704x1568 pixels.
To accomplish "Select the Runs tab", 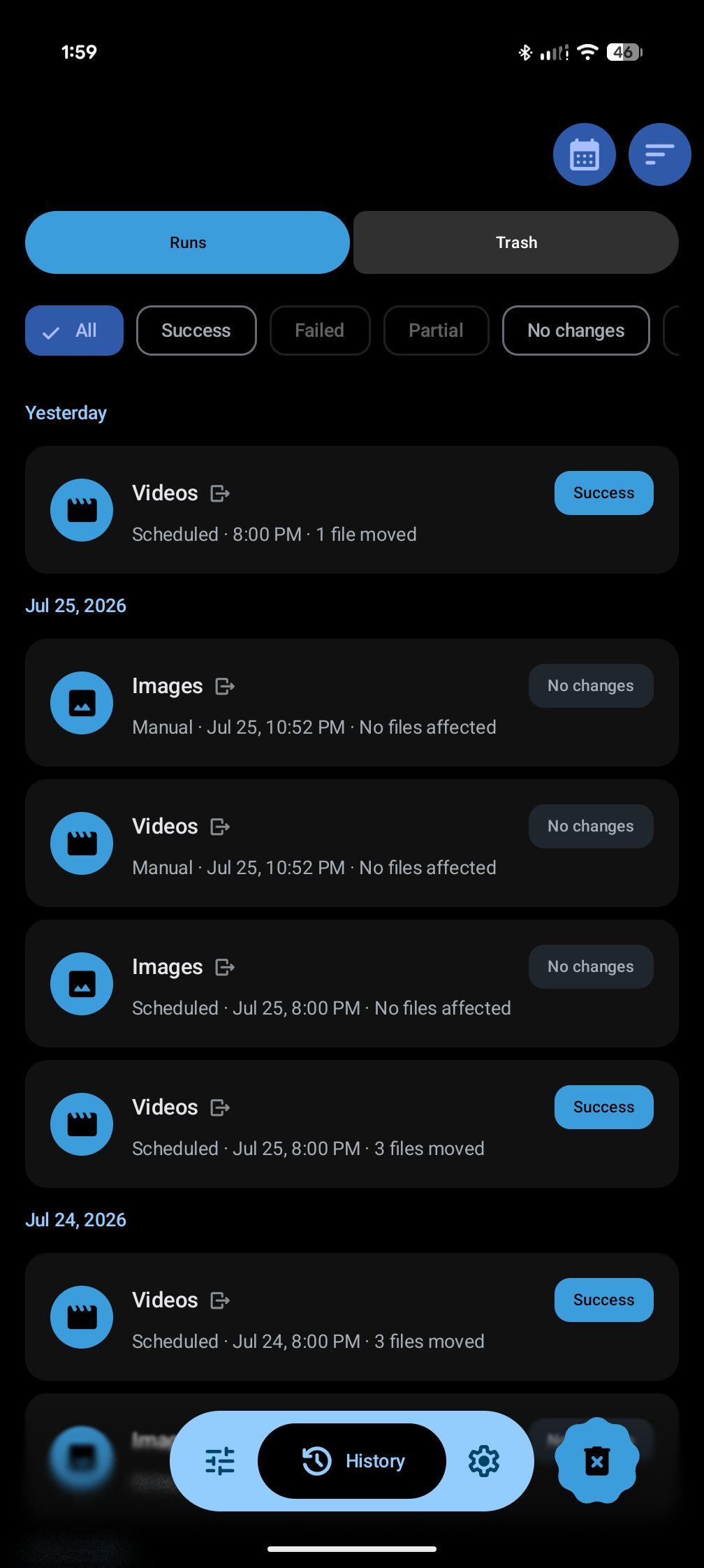I will coord(187,242).
